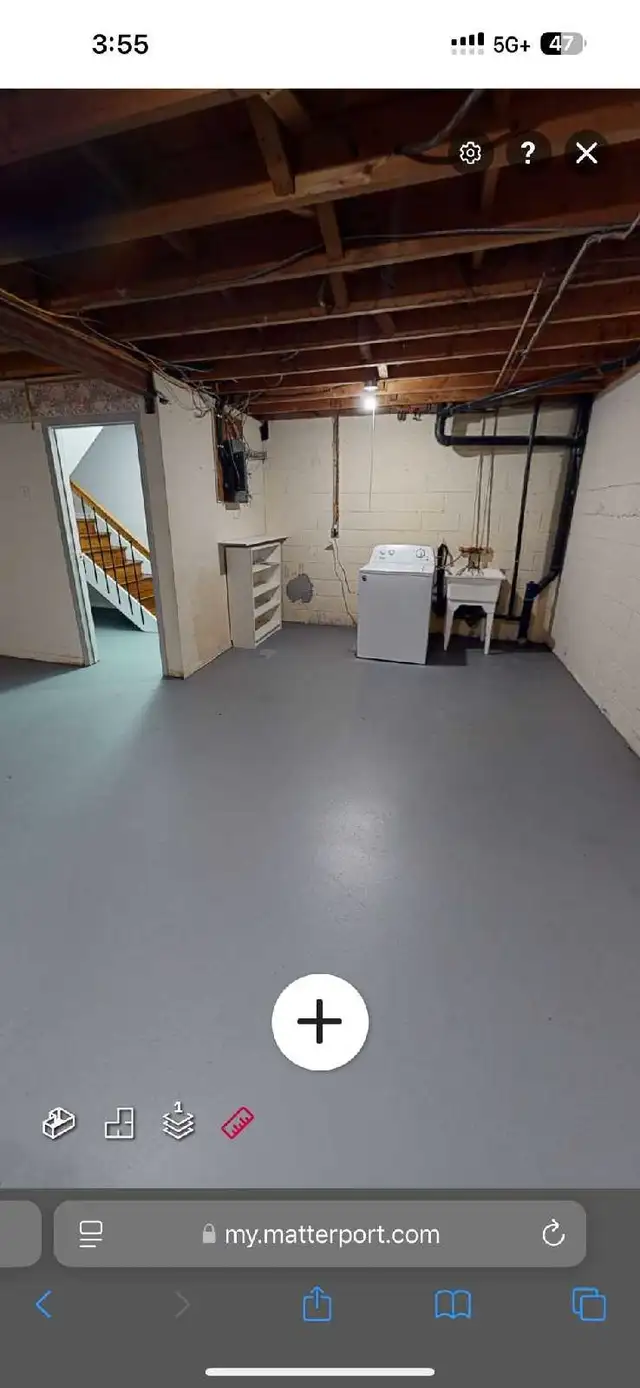Reload the page
This screenshot has width=640, height=1388.
tap(553, 1234)
